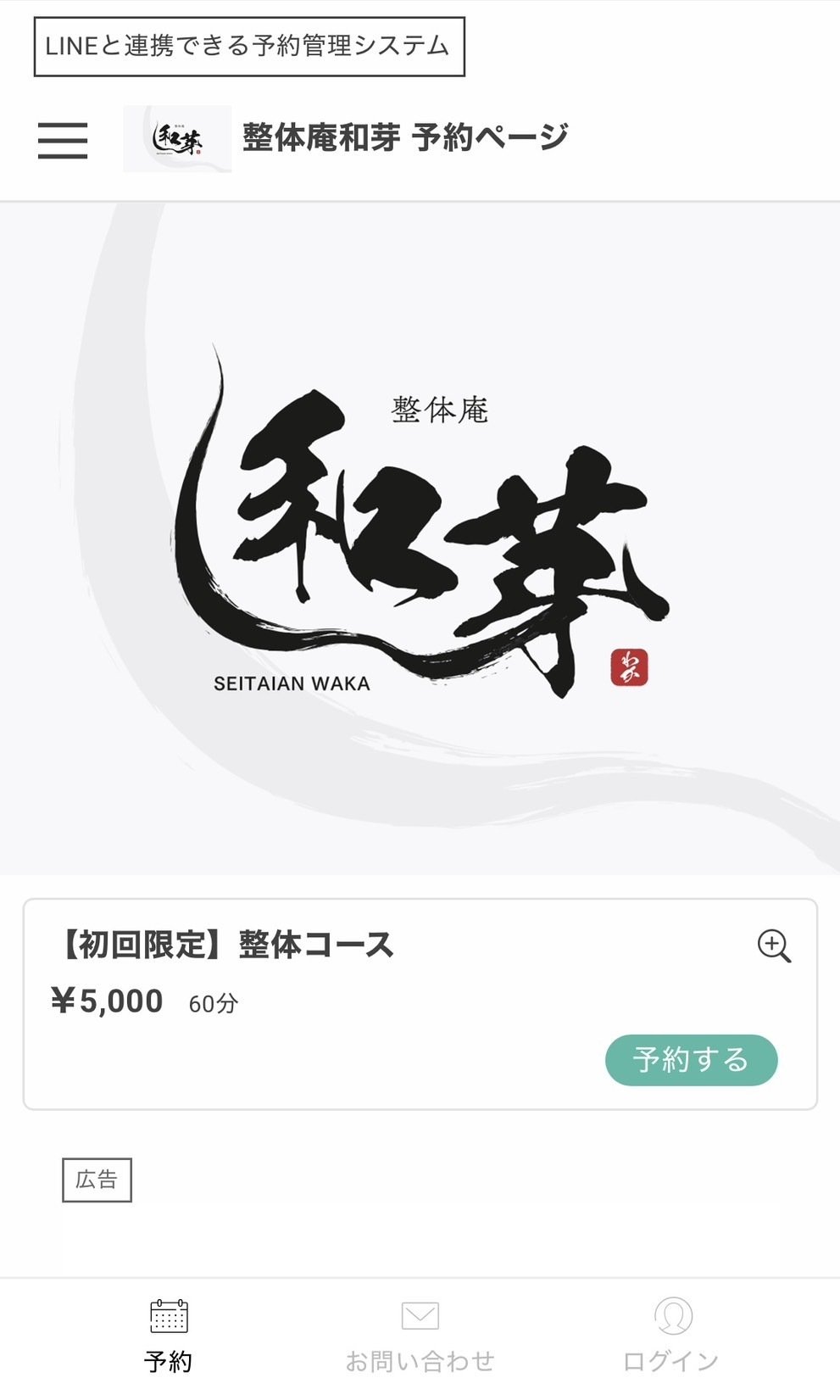Image resolution: width=840 pixels, height=1400 pixels.
Task: Open the hamburger drawer menu
Action: (x=63, y=140)
